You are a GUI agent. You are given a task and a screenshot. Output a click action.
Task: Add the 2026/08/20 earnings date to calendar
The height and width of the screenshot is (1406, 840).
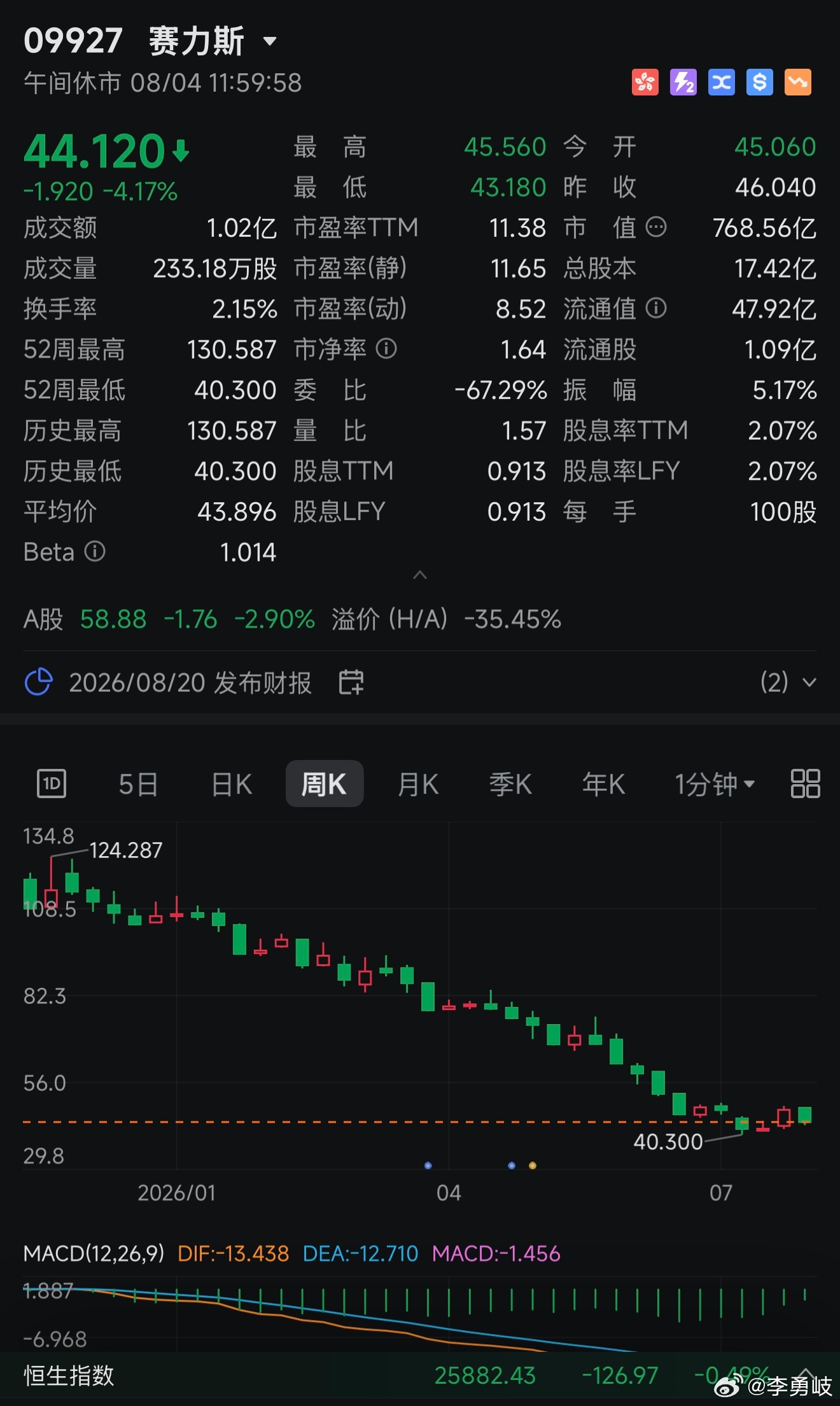tap(351, 682)
